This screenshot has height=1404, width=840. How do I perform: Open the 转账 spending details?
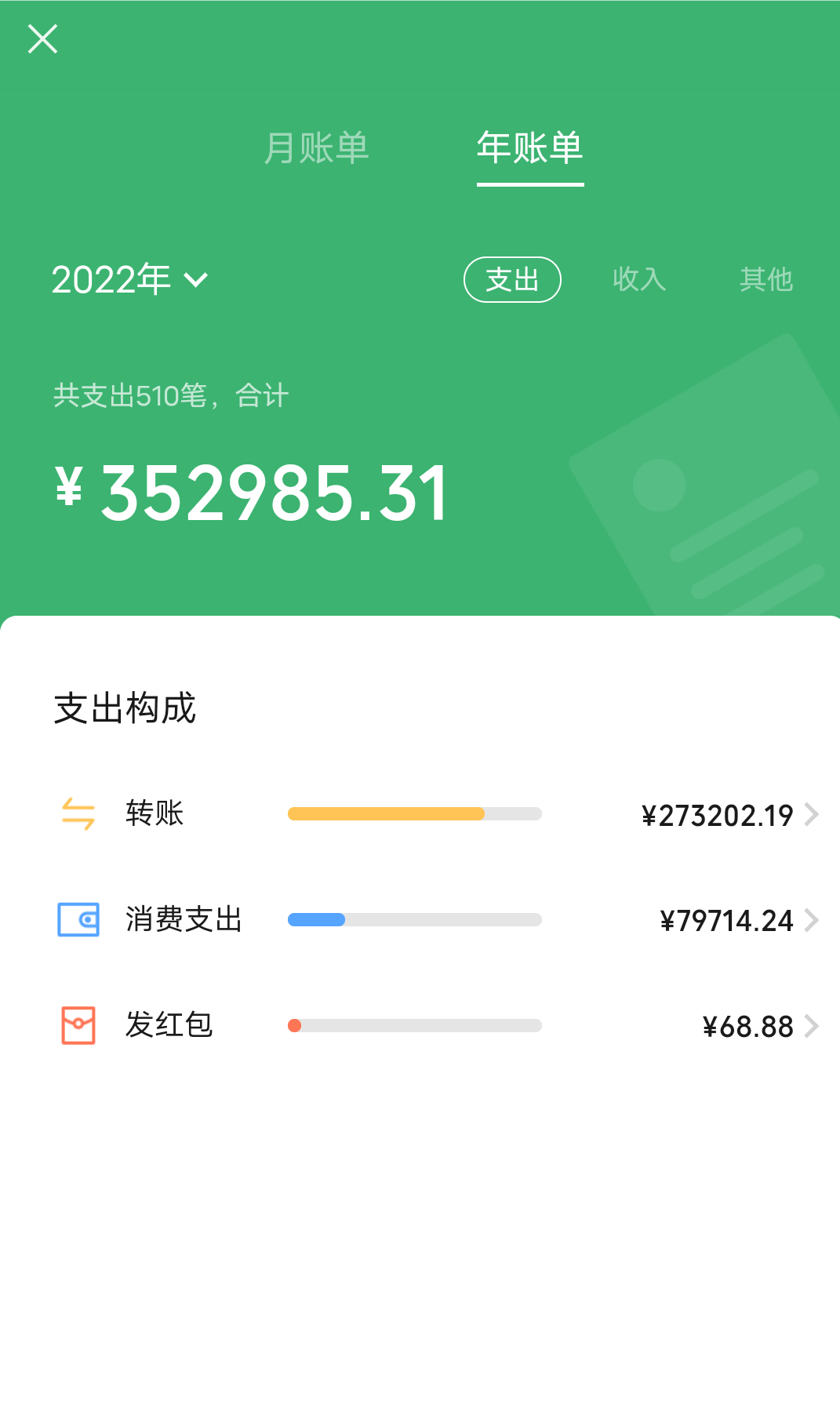click(x=420, y=814)
